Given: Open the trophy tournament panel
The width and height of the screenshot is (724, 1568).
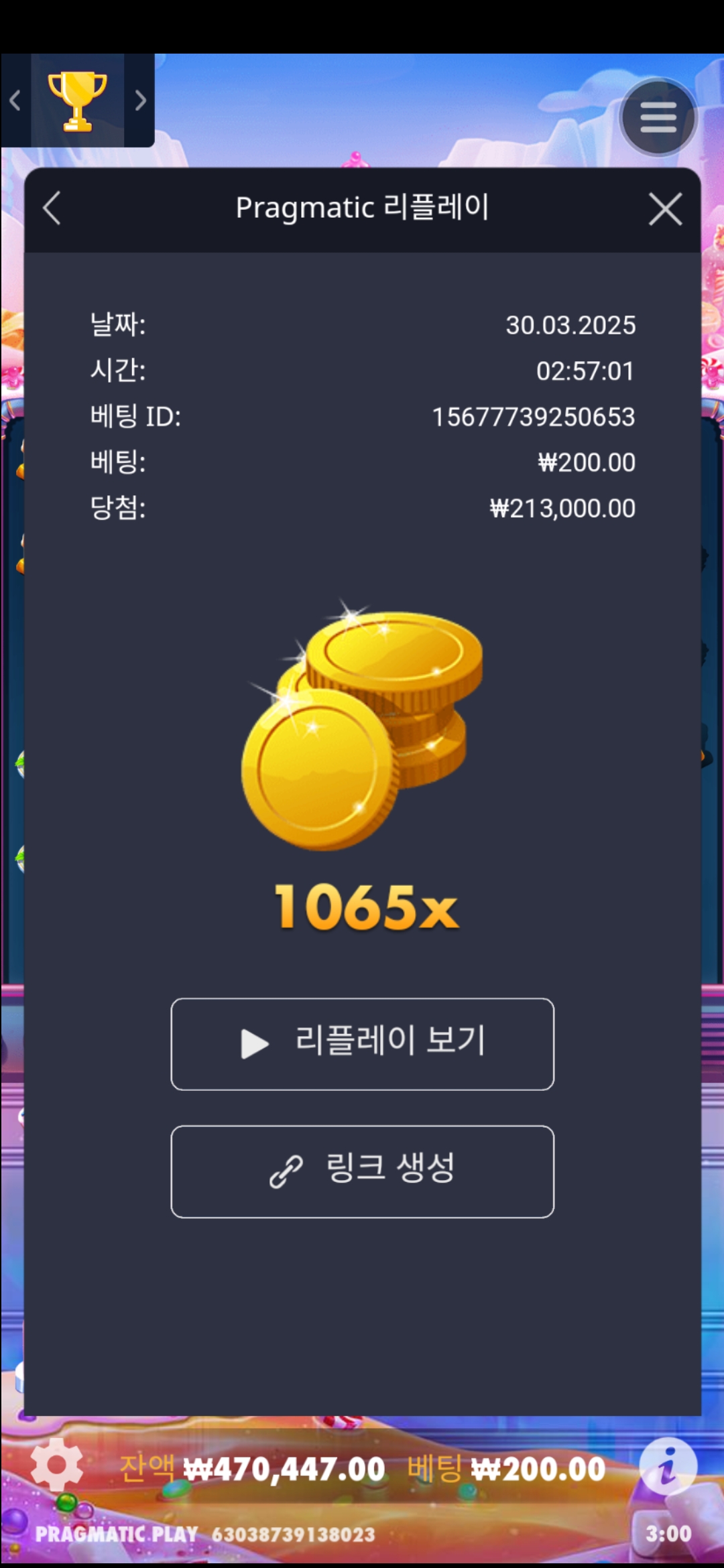Looking at the screenshot, I should tap(77, 101).
